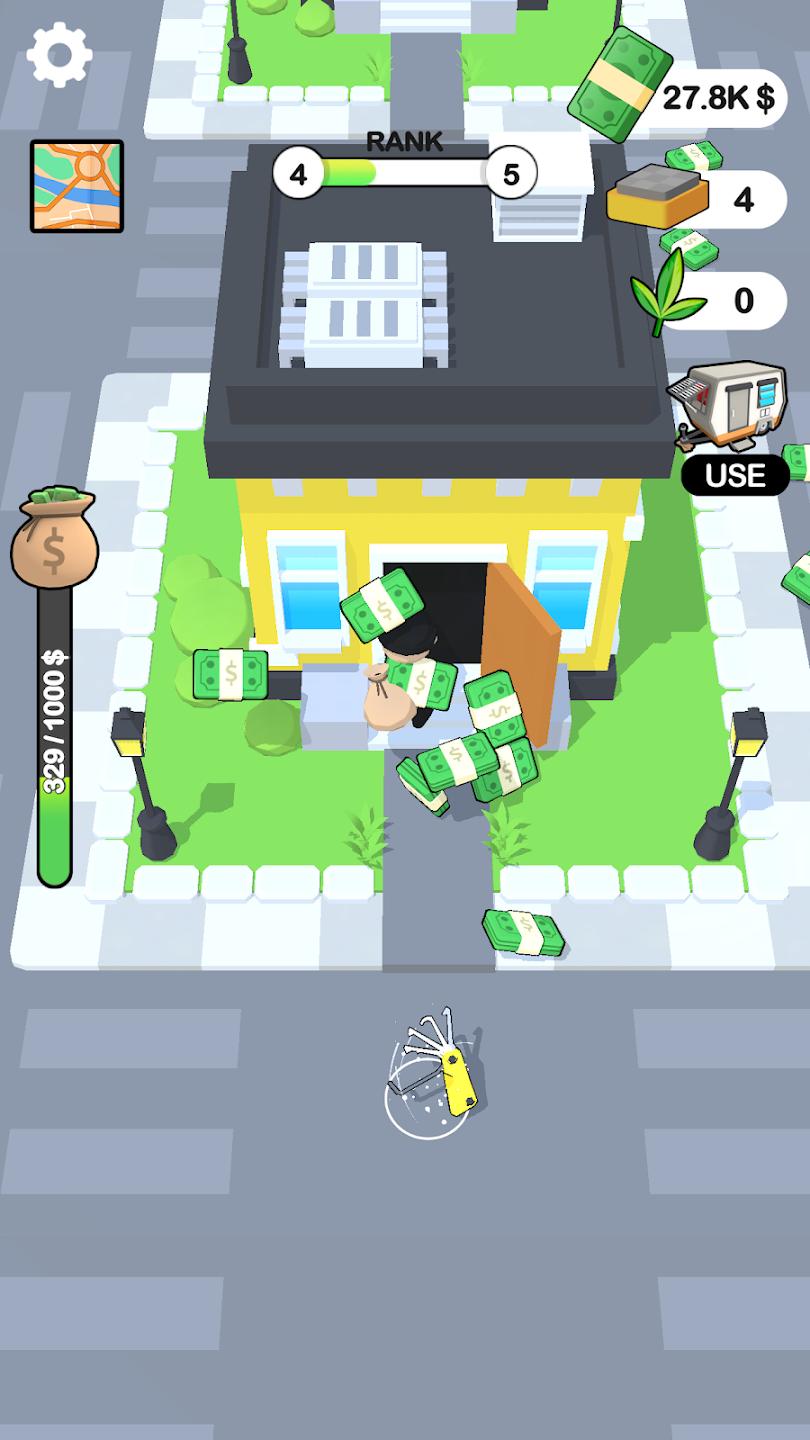Tap USE under the trailer
This screenshot has height=1440, width=810.
pyautogui.click(x=735, y=475)
